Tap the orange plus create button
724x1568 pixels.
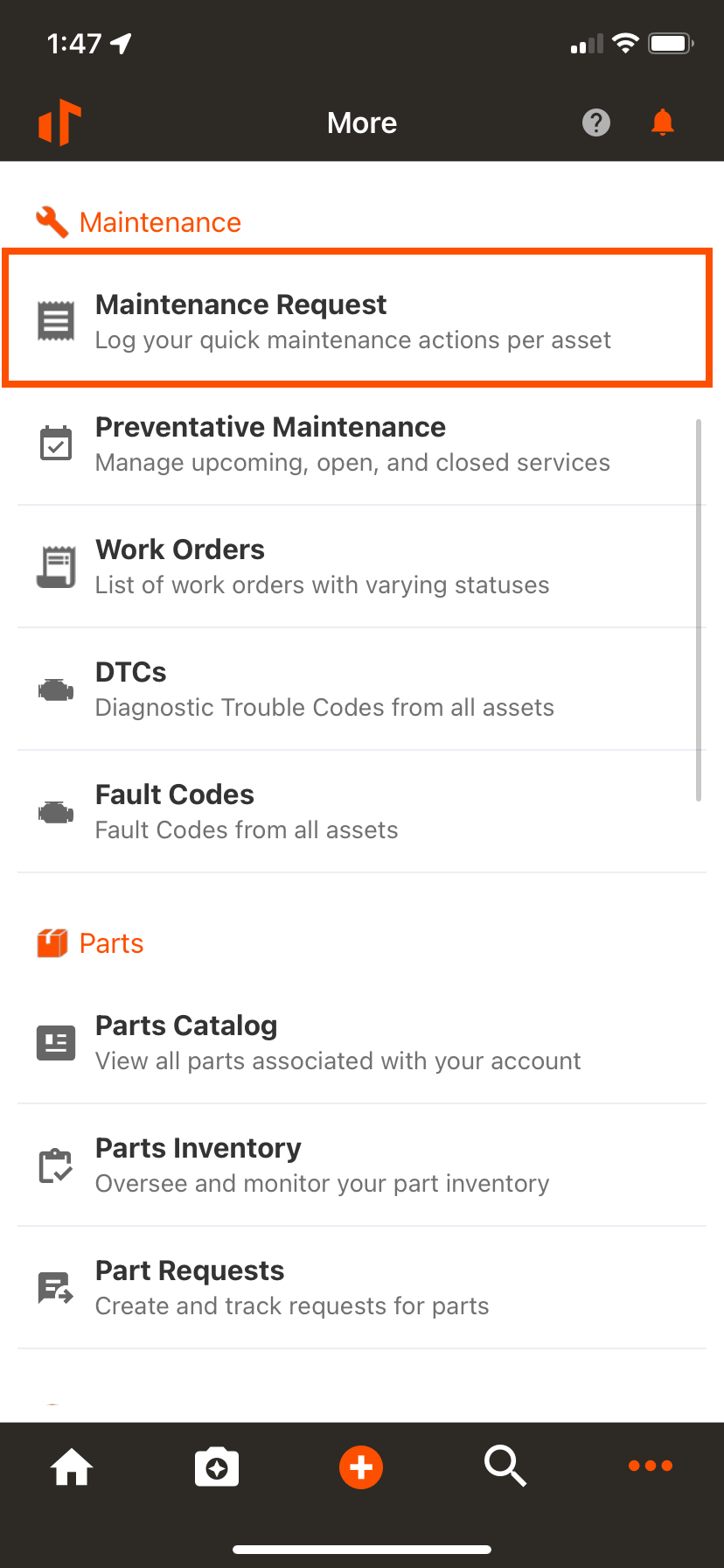coord(361,1466)
